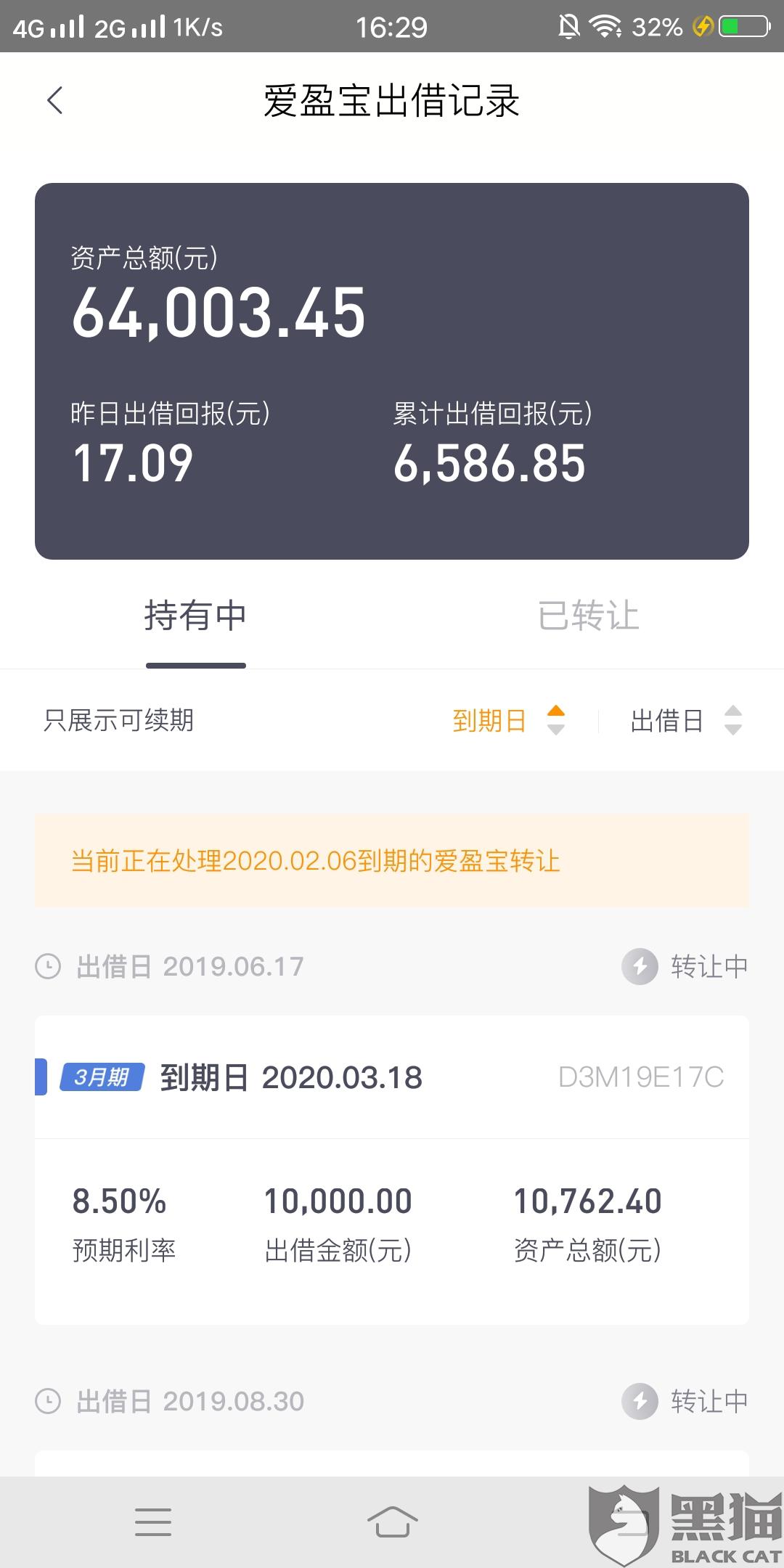
Task: Switch to the 已转让 tab
Action: click(588, 616)
